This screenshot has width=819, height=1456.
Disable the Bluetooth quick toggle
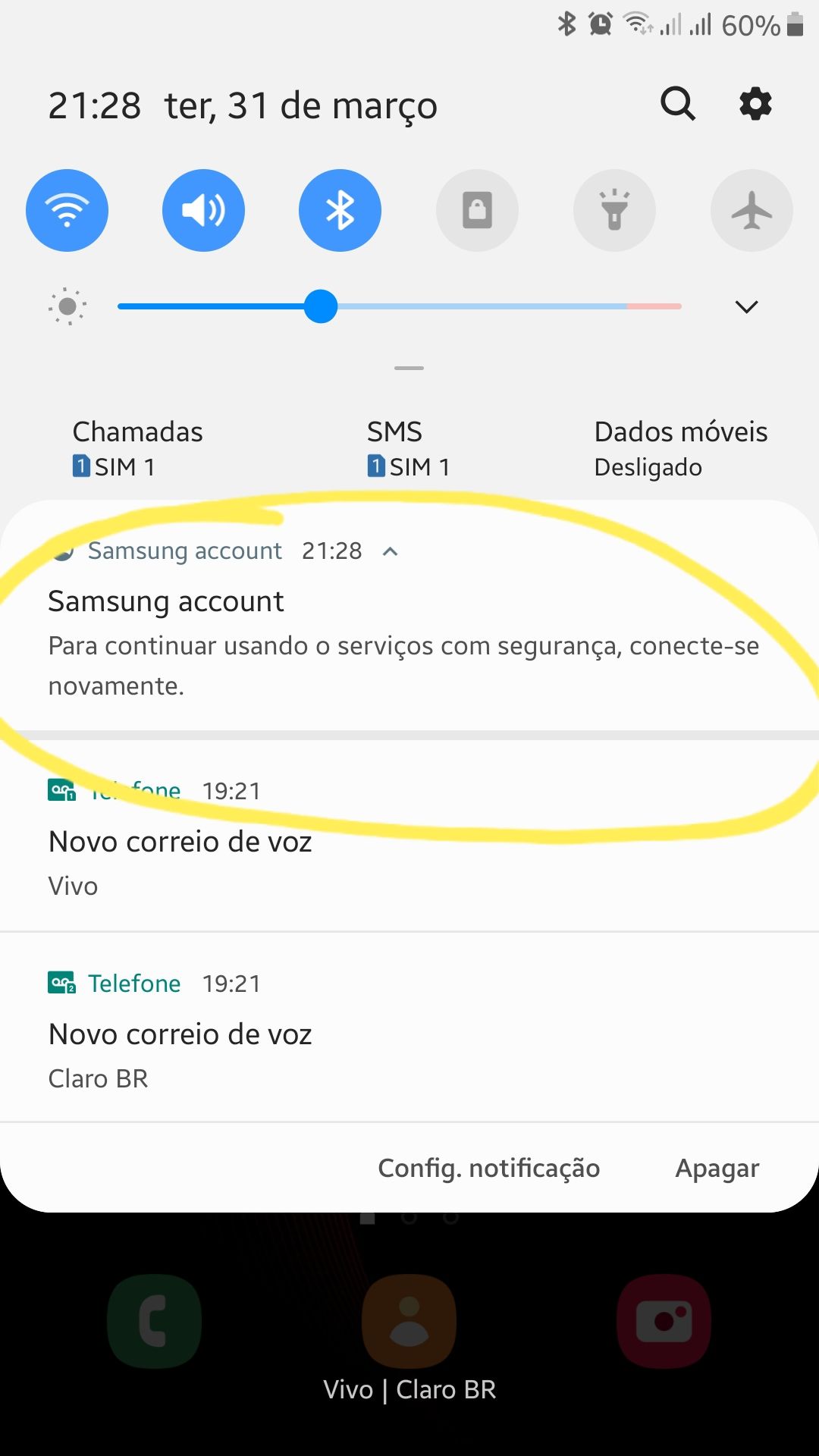pyautogui.click(x=340, y=210)
